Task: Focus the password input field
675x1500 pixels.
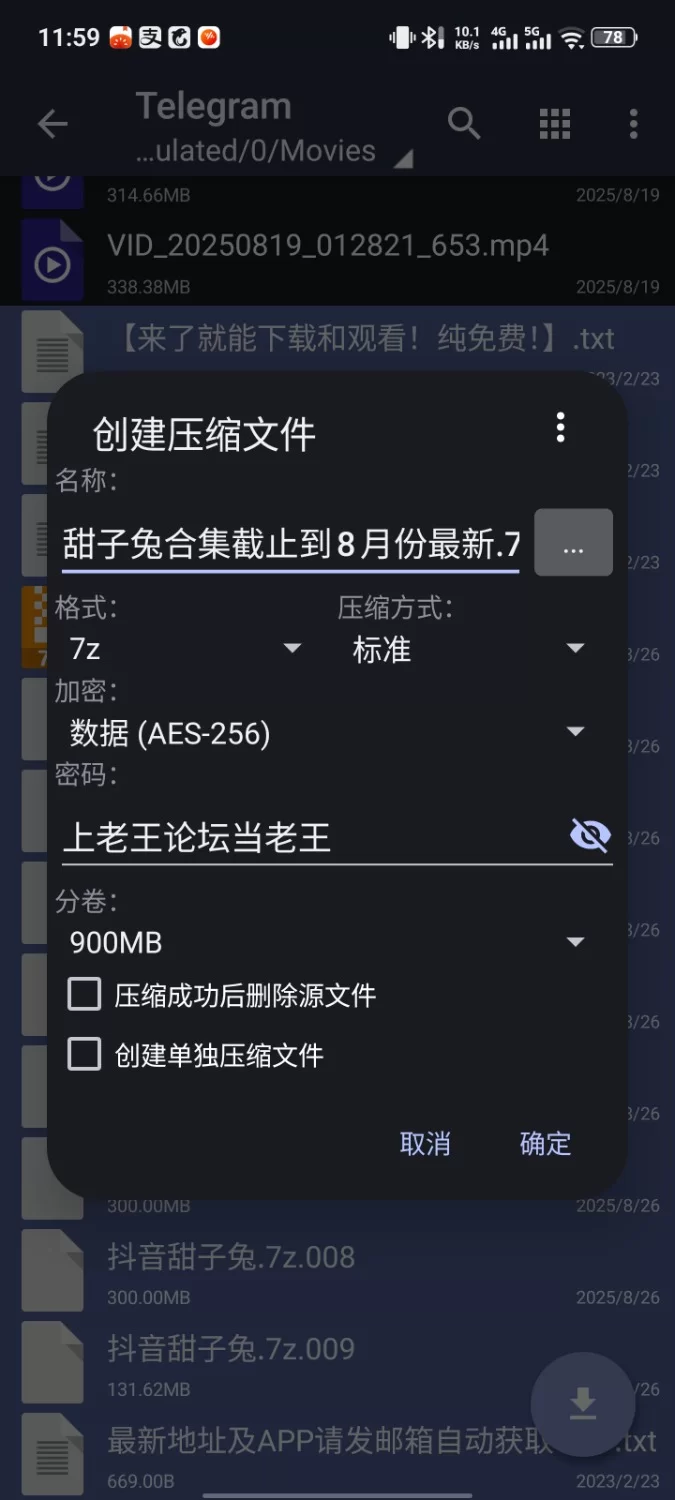Action: 310,838
